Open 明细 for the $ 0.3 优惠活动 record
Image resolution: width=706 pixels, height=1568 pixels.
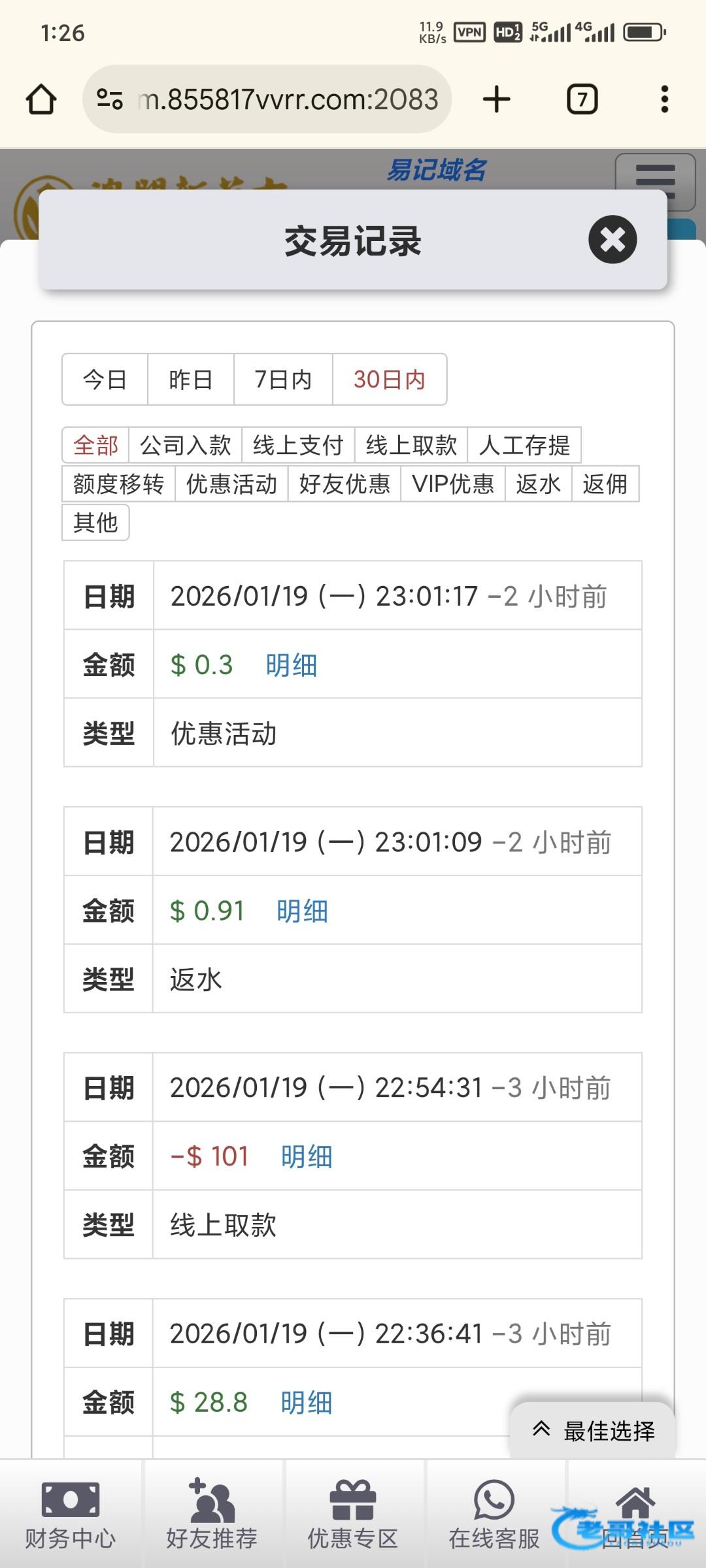(x=291, y=665)
